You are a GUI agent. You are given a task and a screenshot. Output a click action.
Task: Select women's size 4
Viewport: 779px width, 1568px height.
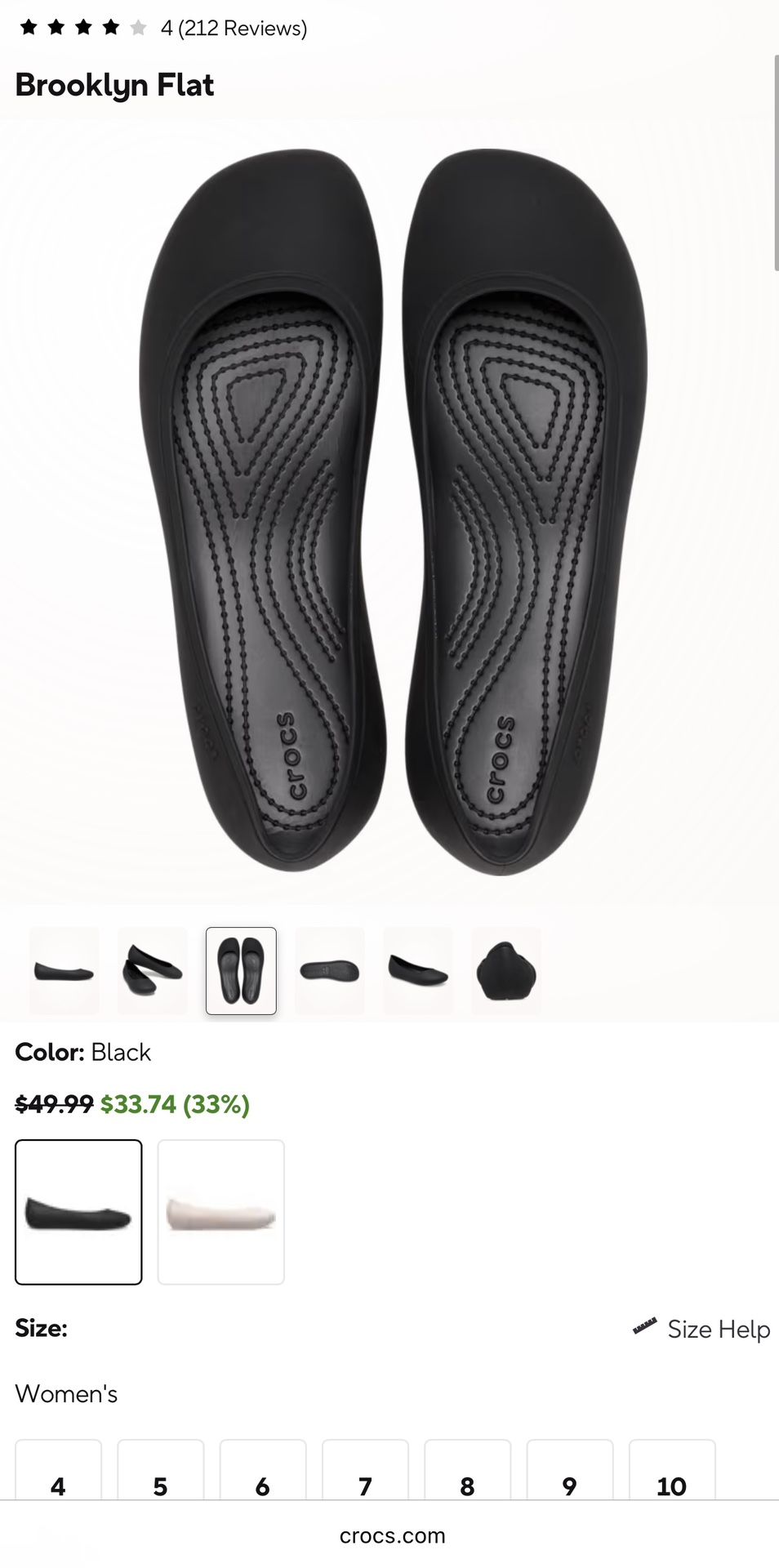tap(57, 1486)
